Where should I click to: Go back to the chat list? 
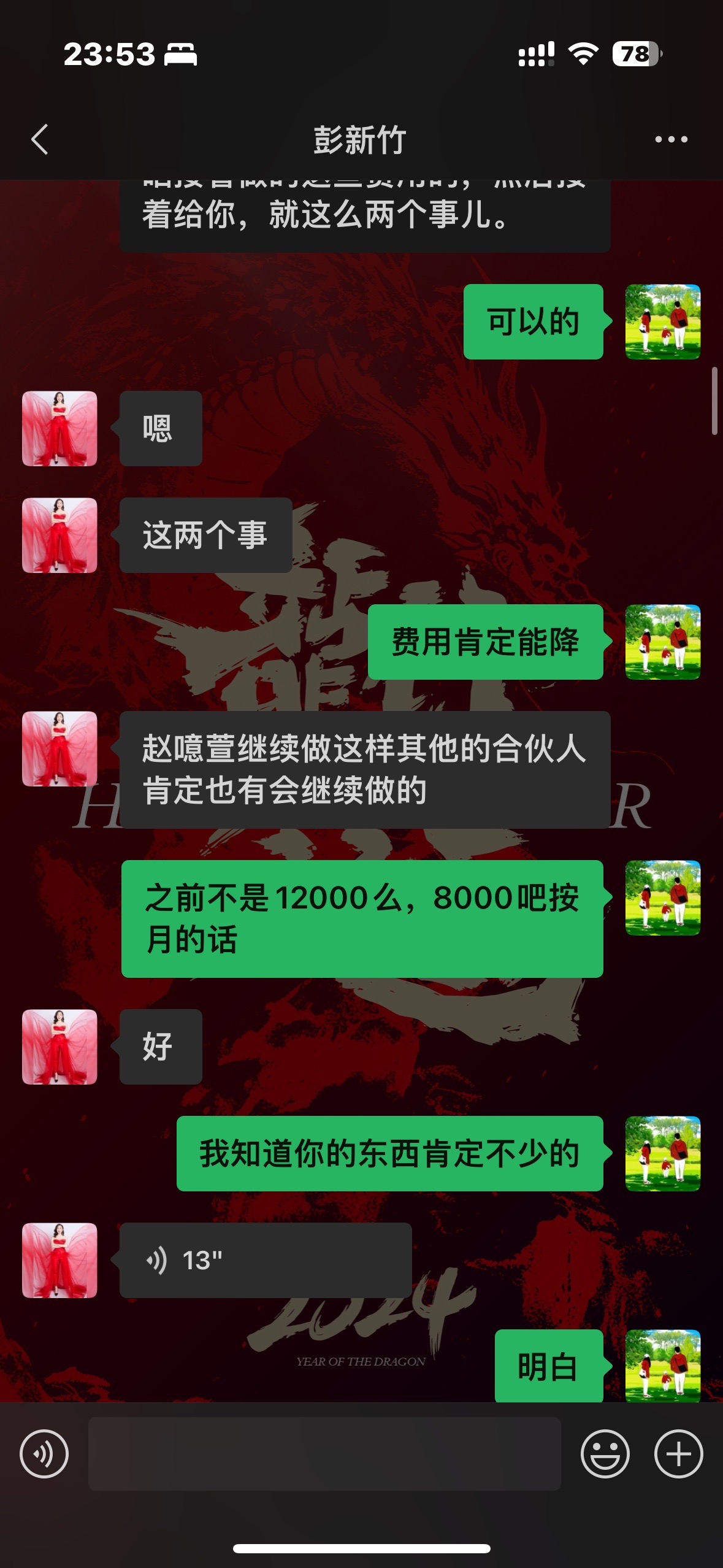[x=40, y=139]
